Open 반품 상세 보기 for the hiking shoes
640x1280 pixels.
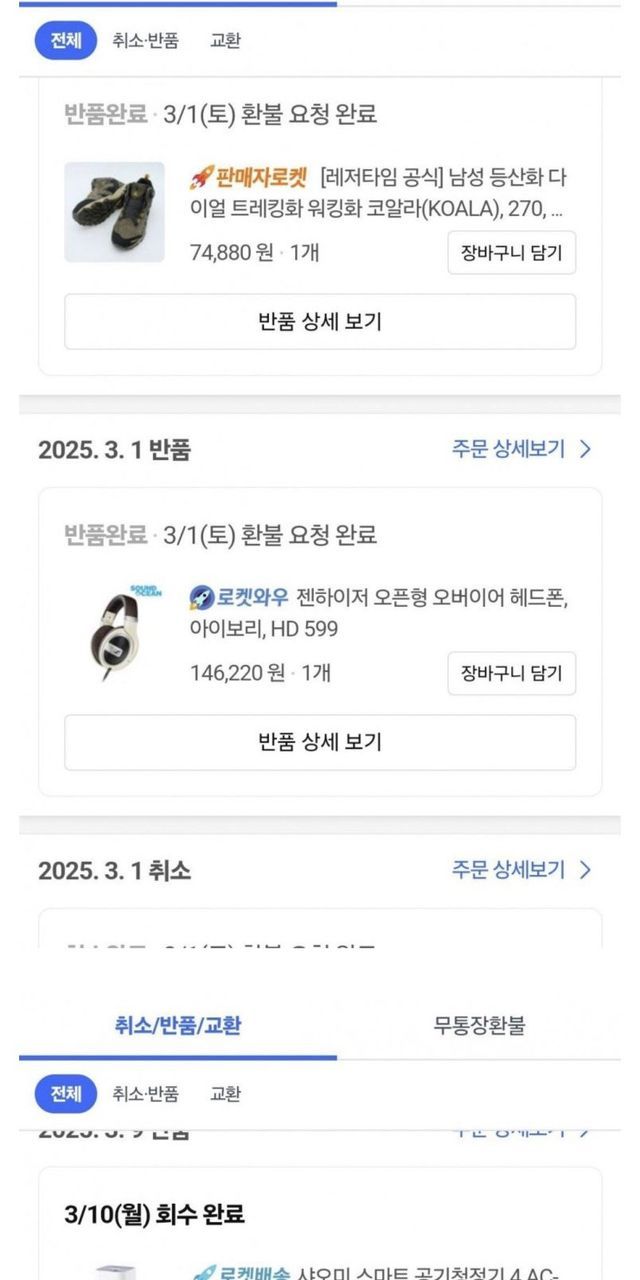320,322
